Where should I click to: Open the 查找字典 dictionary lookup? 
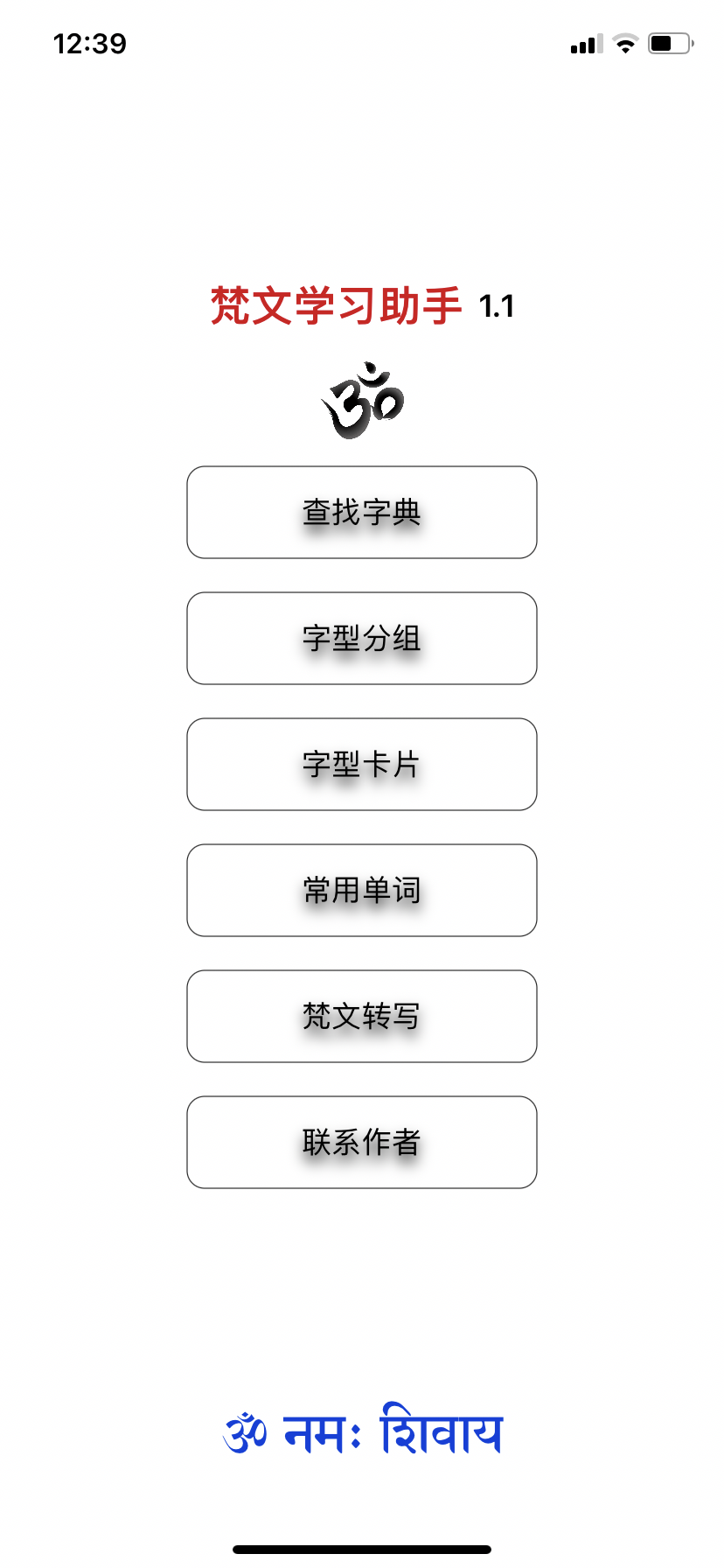coord(362,512)
